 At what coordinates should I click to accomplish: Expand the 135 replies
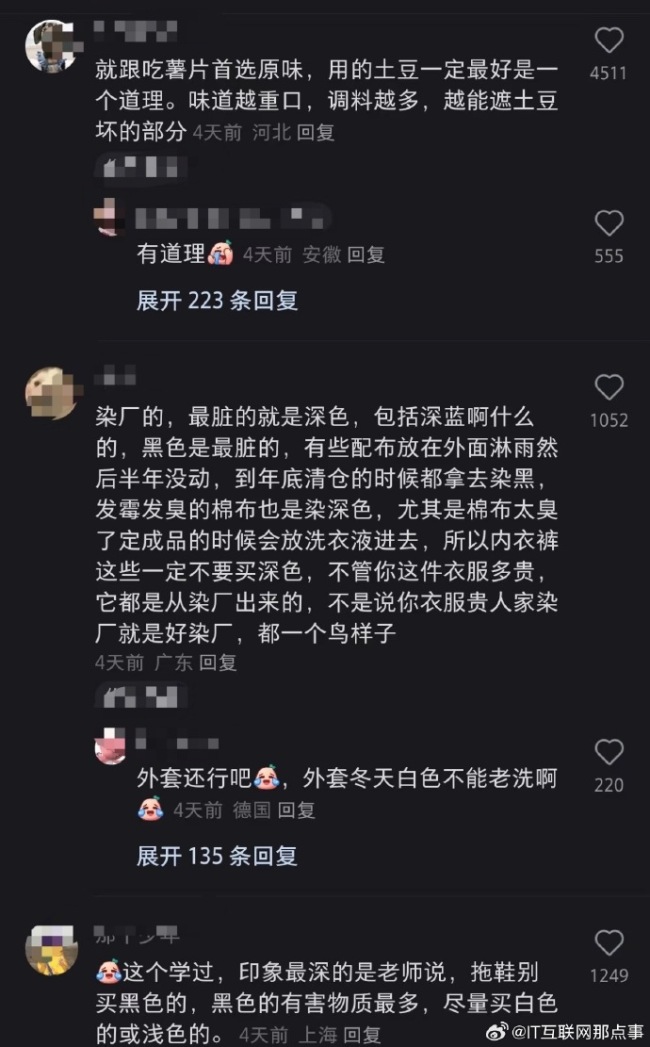click(217, 856)
